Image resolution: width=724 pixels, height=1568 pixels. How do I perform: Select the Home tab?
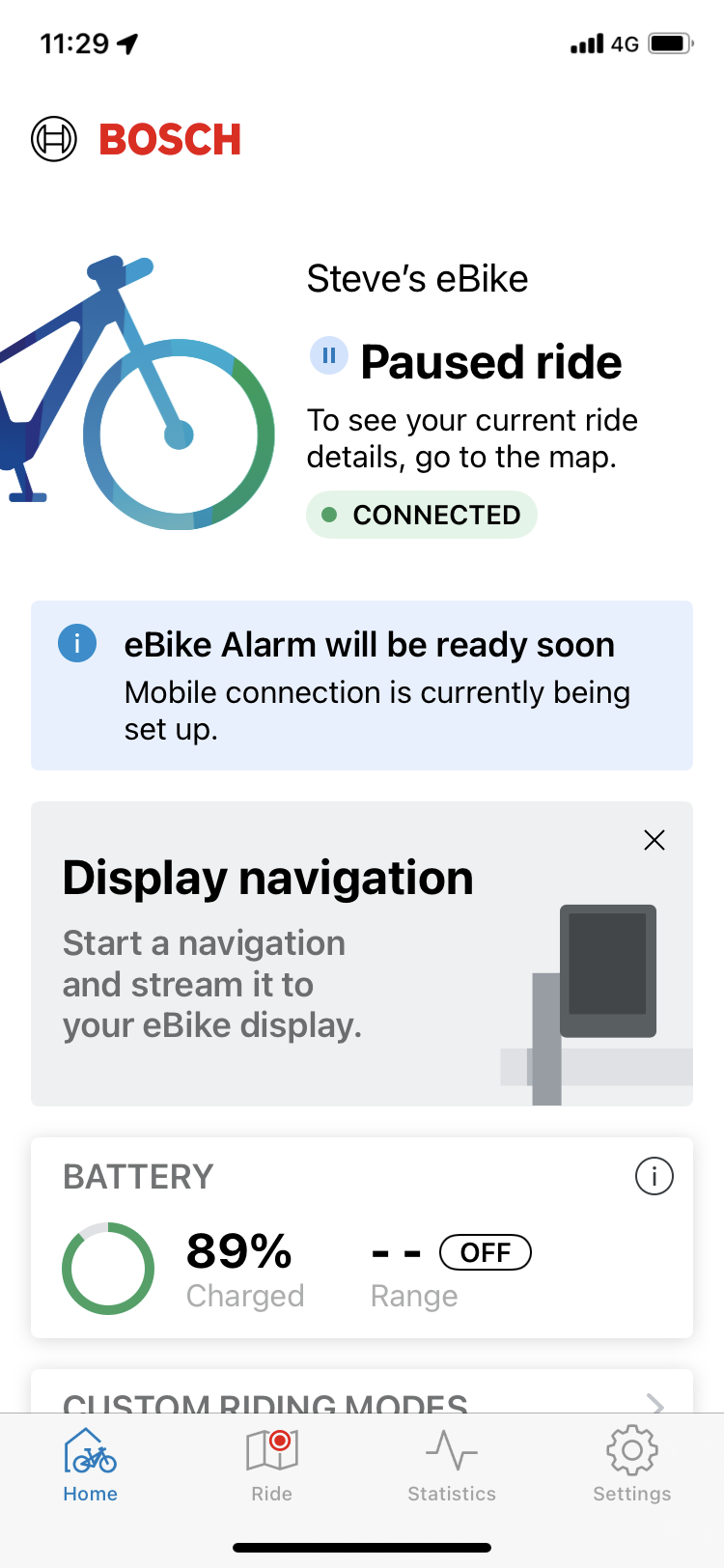[x=91, y=1466]
